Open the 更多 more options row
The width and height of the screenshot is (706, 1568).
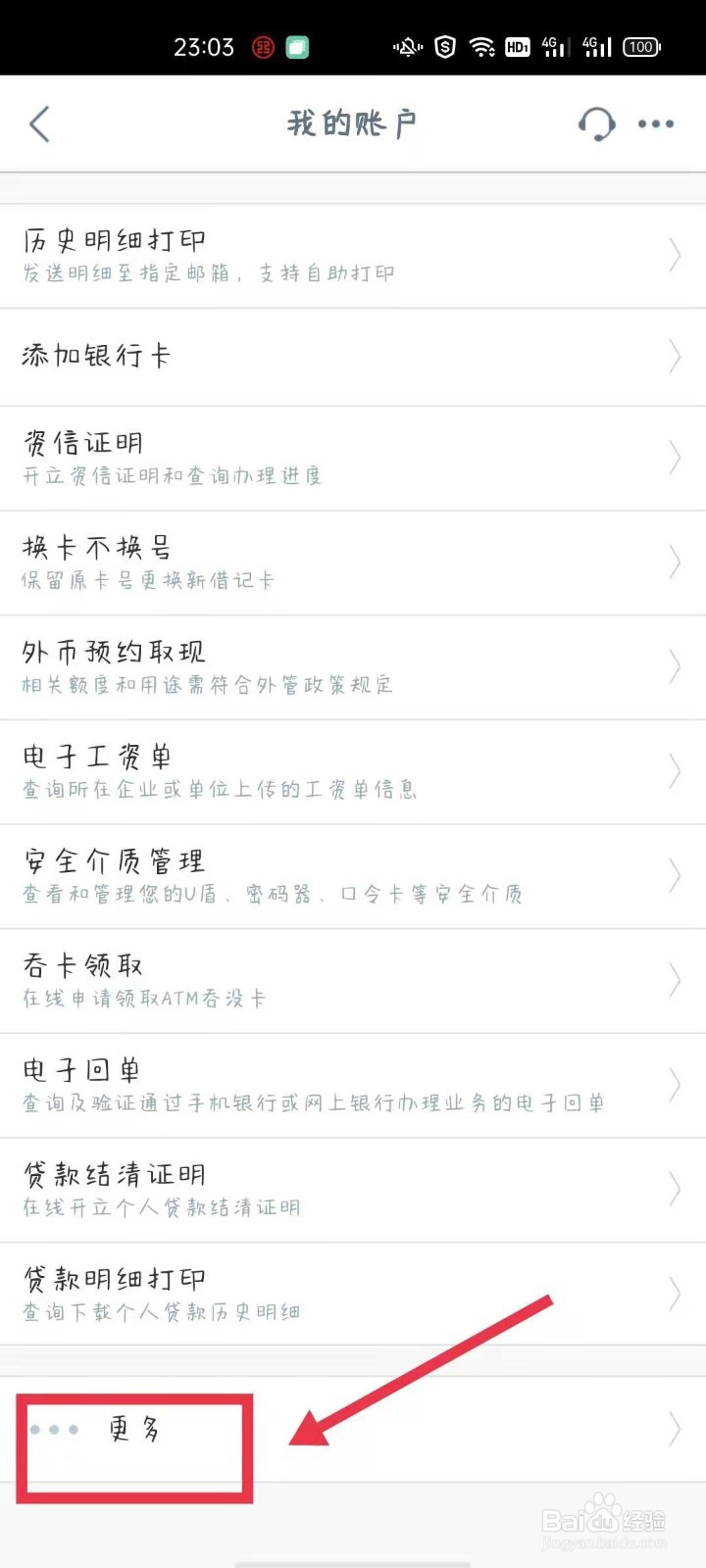[132, 1430]
